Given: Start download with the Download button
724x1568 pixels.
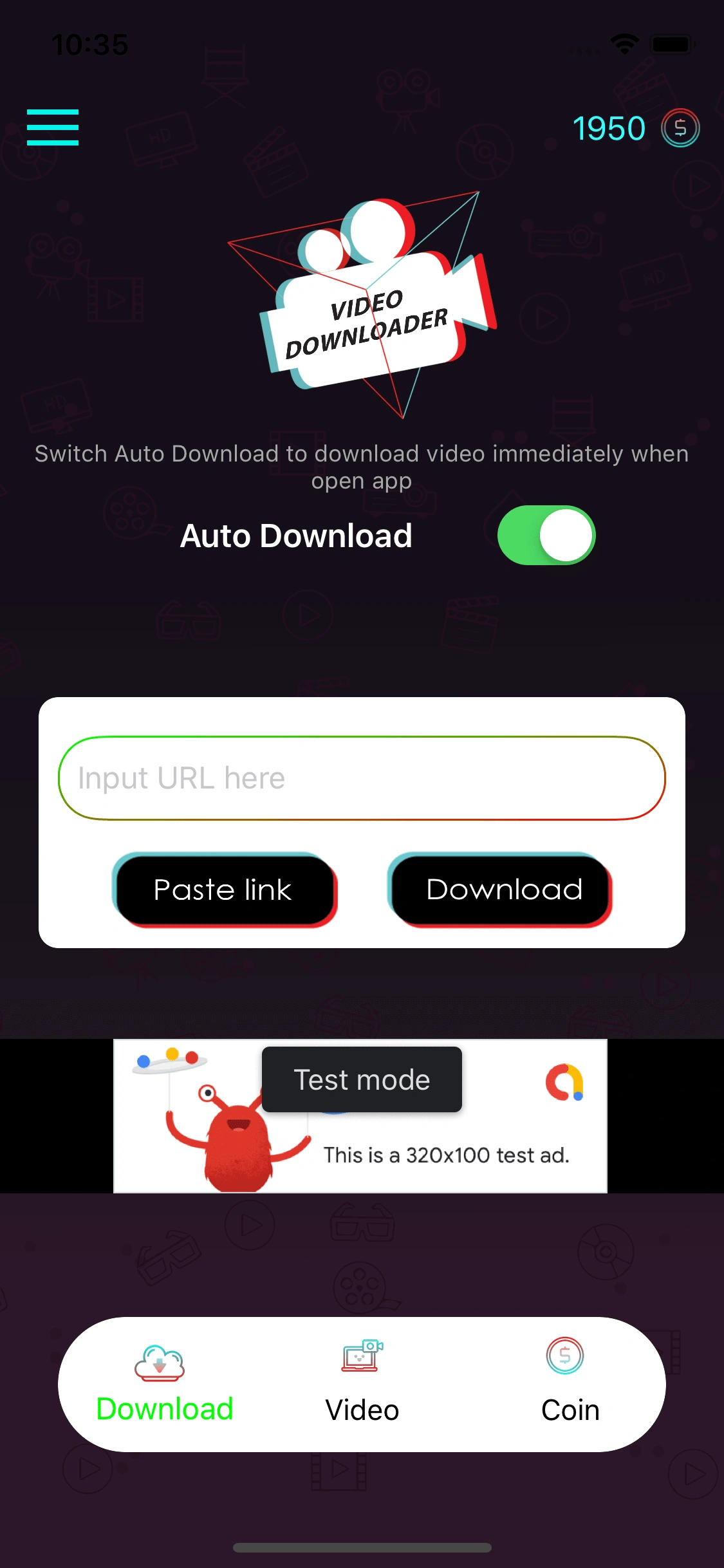Looking at the screenshot, I should (500, 890).
